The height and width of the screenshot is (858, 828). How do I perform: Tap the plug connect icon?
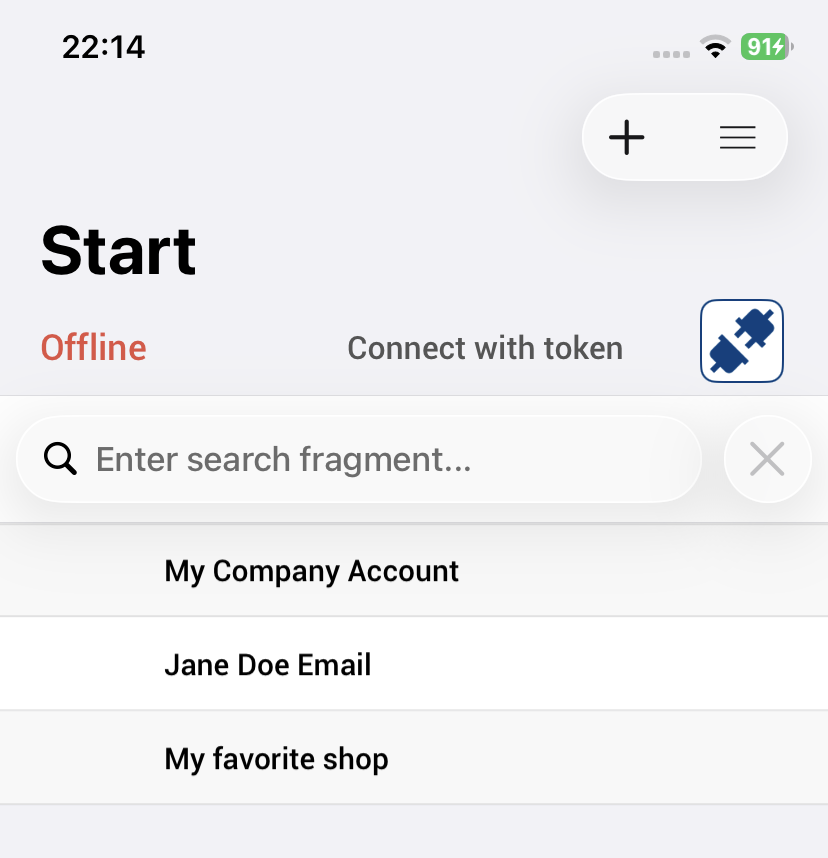741,341
